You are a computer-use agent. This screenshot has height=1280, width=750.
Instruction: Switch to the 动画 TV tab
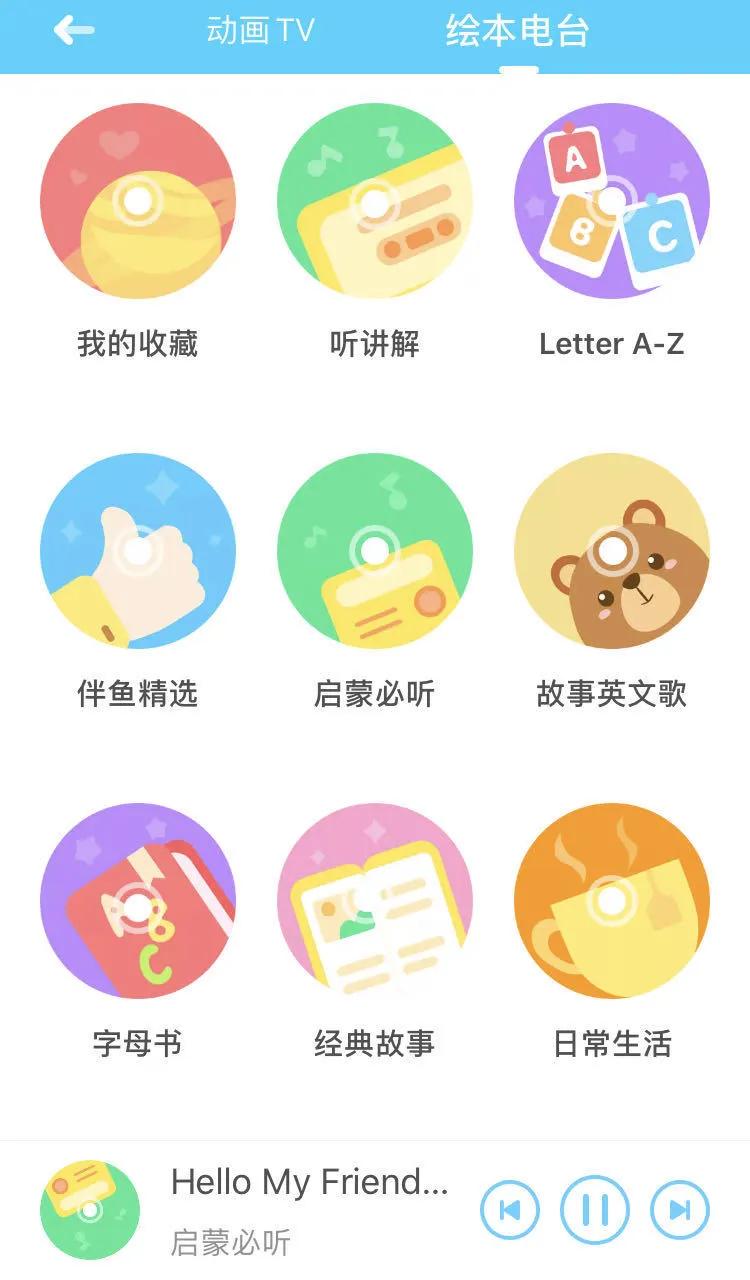[260, 30]
